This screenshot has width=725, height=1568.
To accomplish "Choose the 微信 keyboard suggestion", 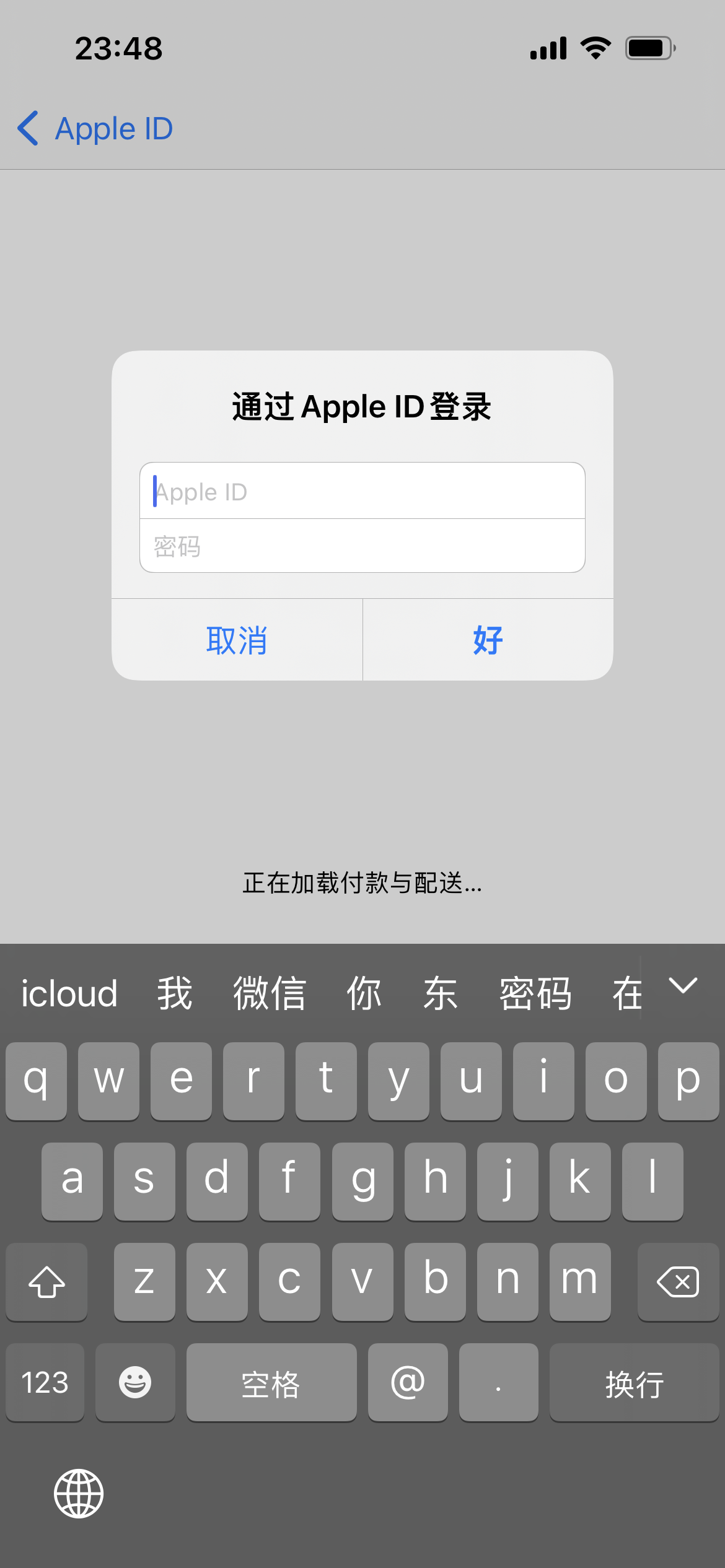I will pos(270,994).
